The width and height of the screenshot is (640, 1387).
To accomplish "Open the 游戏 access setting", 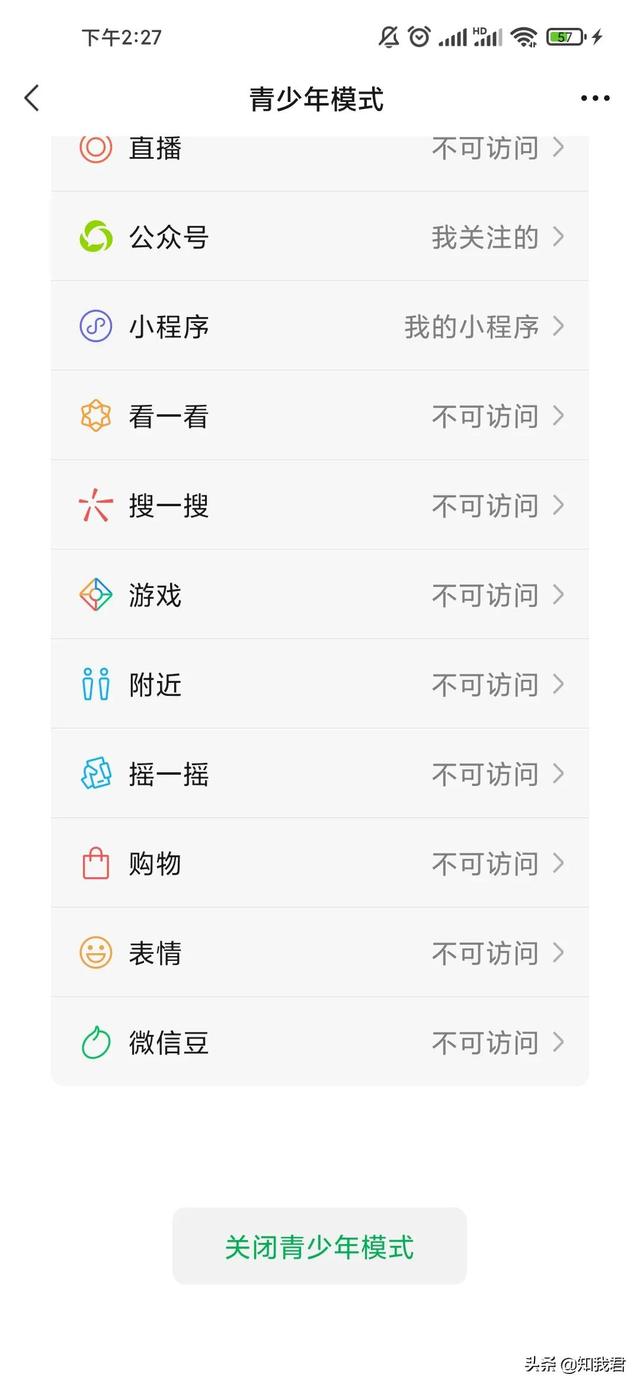I will tap(320, 595).
